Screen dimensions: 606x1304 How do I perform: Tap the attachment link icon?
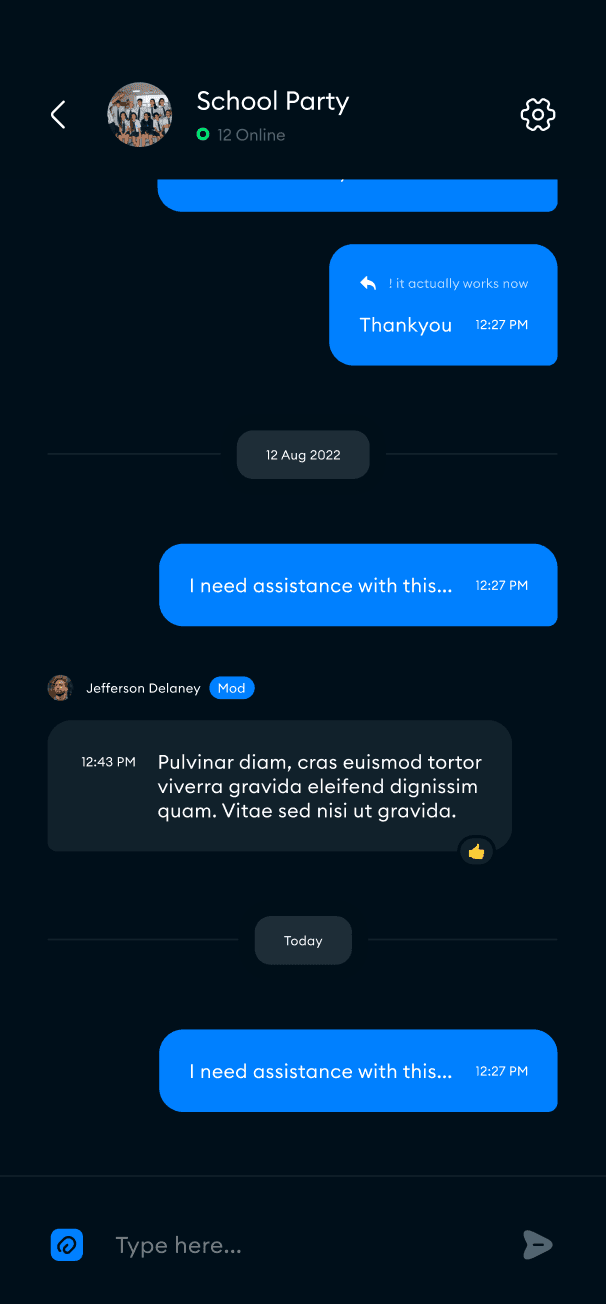pos(67,1245)
